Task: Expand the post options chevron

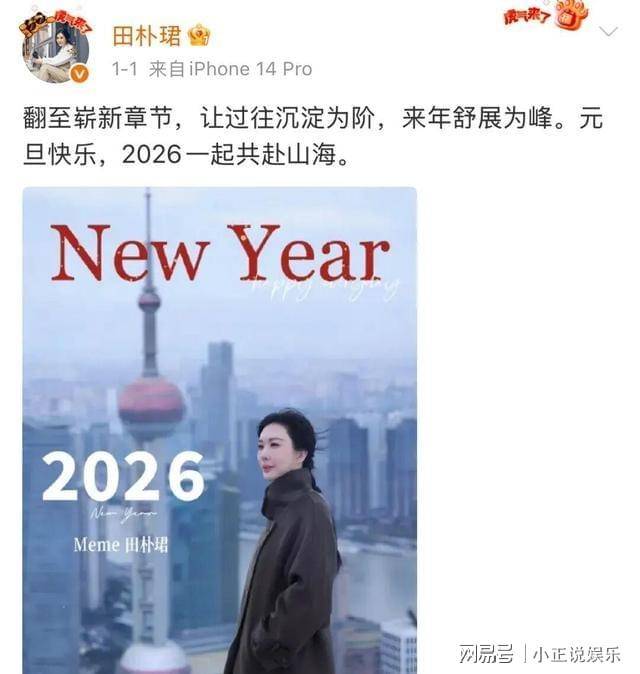Action: pyautogui.click(x=607, y=31)
